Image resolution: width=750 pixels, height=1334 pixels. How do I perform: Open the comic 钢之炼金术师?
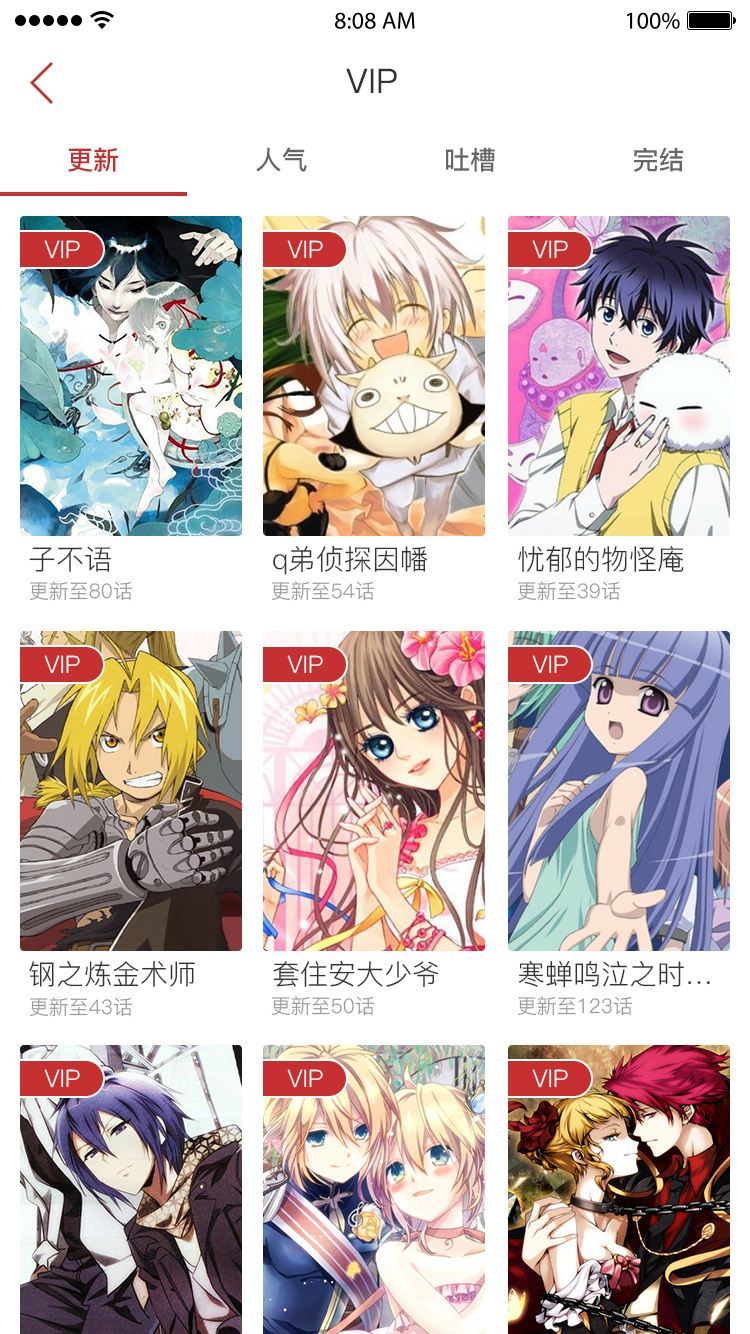pos(131,790)
